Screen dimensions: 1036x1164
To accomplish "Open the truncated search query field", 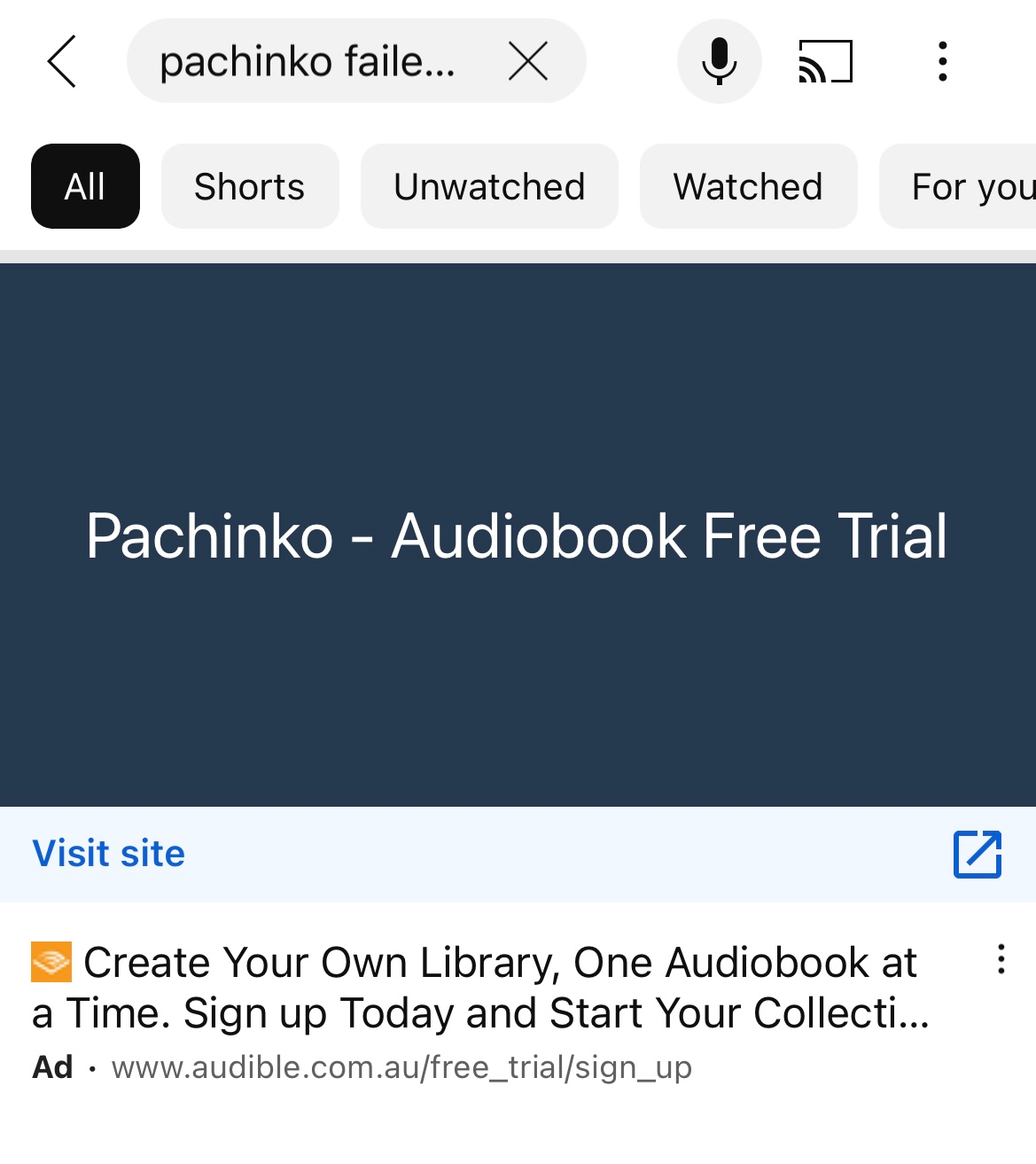I will tap(307, 60).
